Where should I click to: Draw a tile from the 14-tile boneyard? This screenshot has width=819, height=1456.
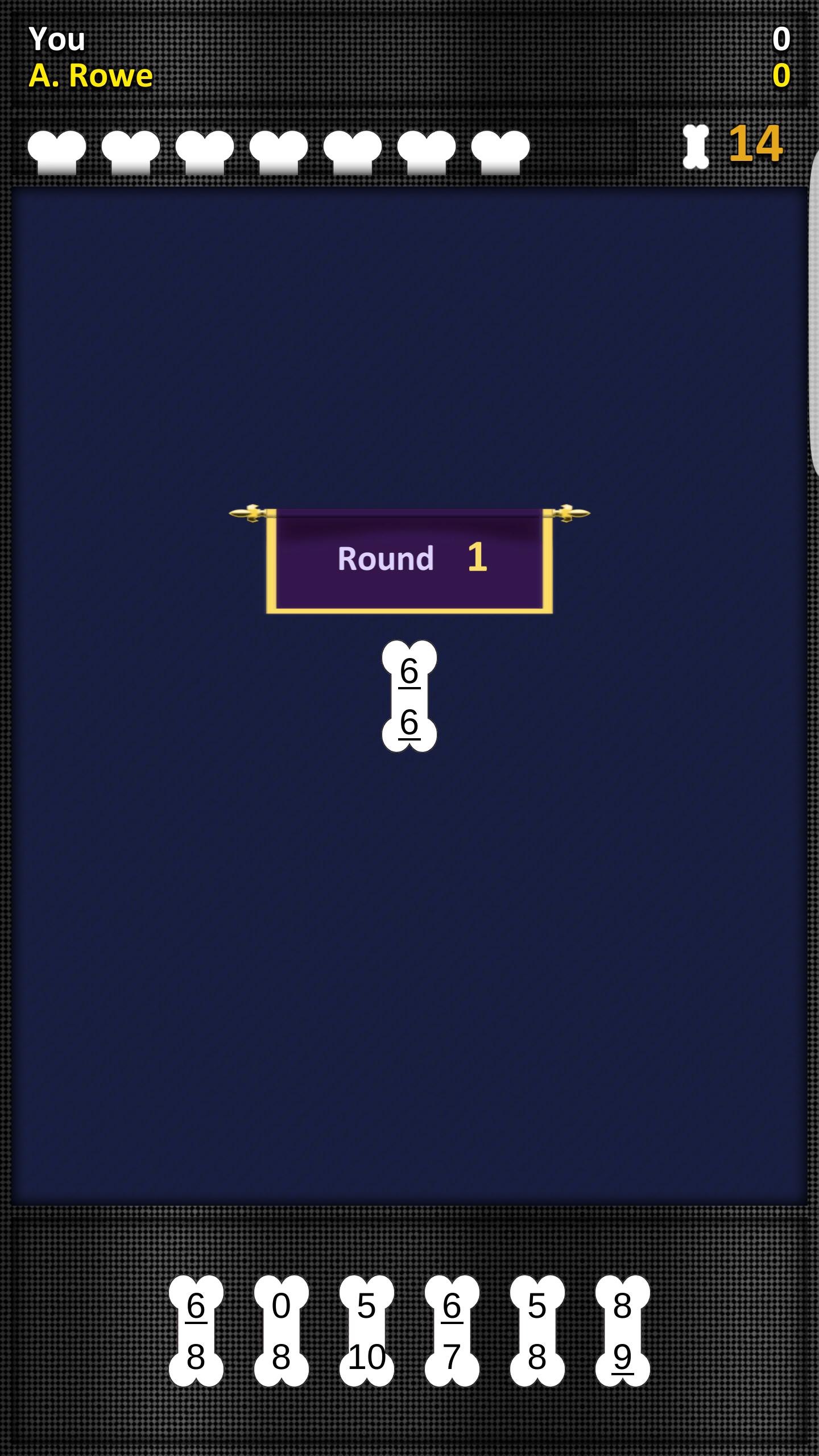coord(696,147)
